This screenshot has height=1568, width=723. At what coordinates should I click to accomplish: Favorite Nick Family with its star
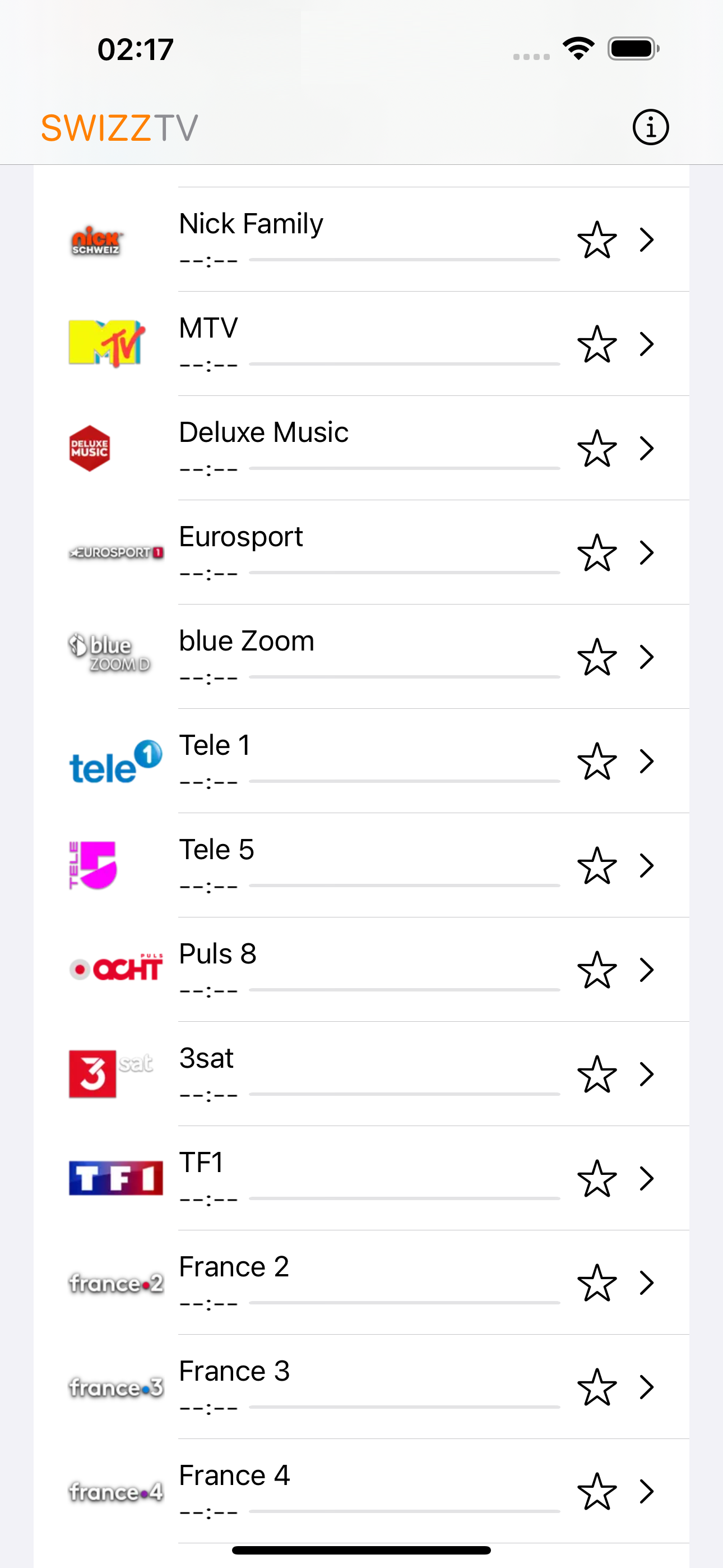click(x=596, y=239)
